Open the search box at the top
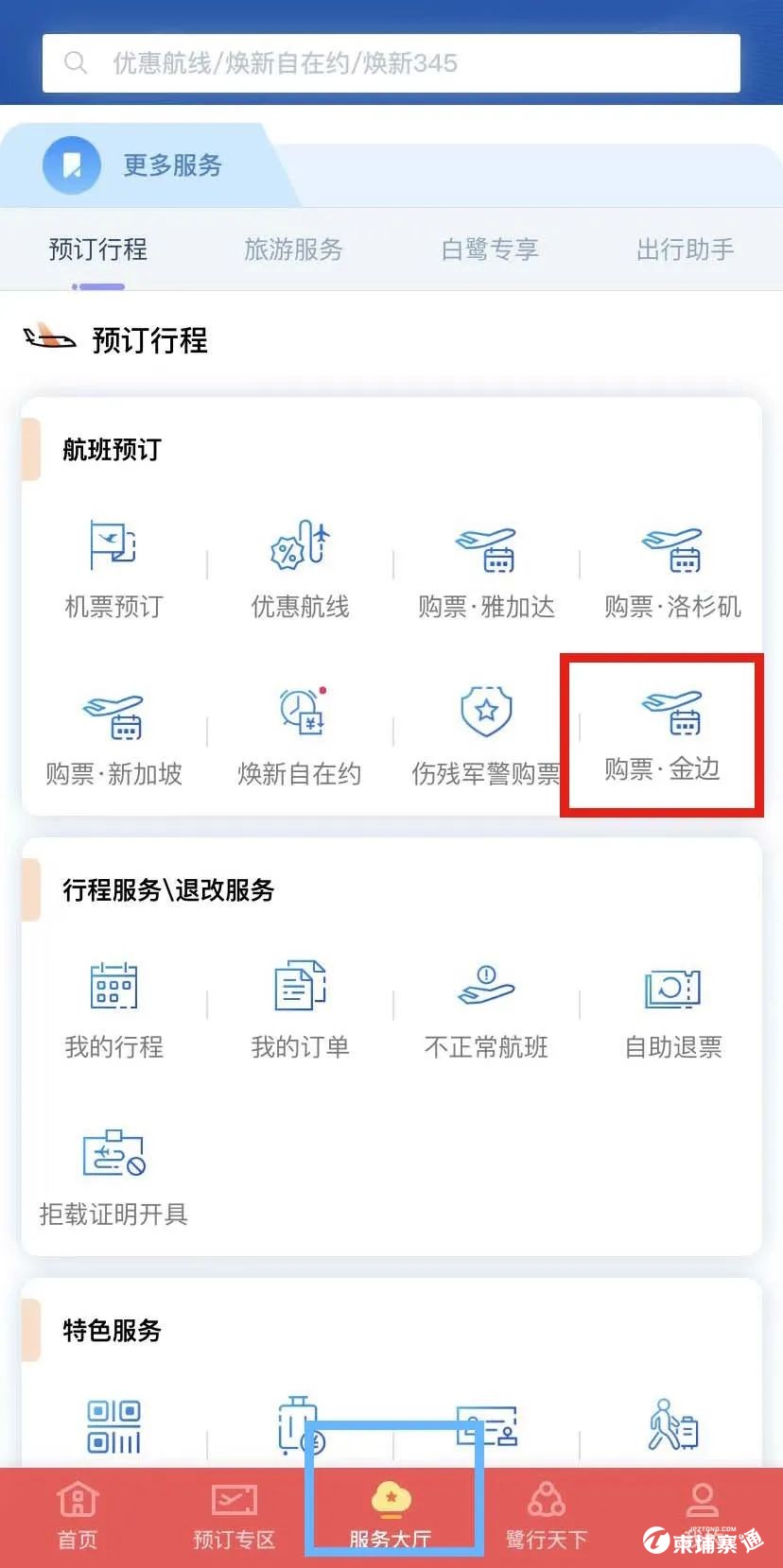Screen dimensions: 783x1568 tap(391, 63)
